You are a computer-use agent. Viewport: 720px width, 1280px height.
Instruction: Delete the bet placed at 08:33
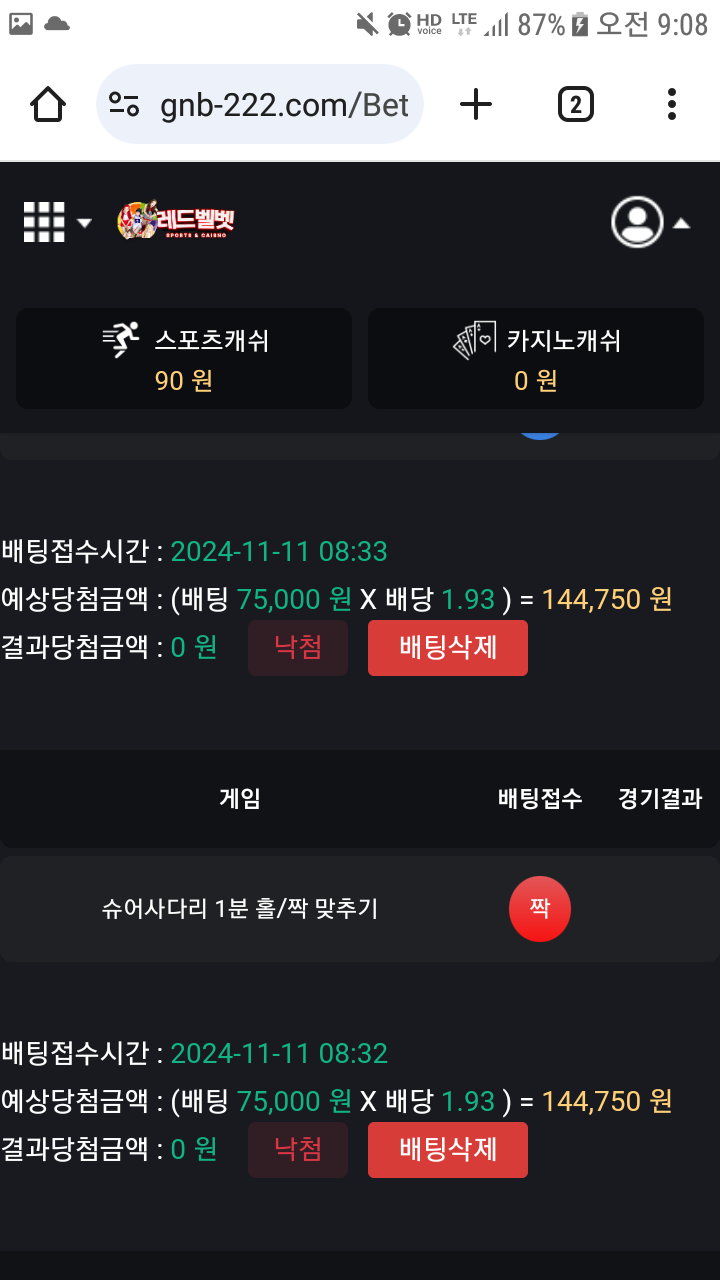point(447,648)
